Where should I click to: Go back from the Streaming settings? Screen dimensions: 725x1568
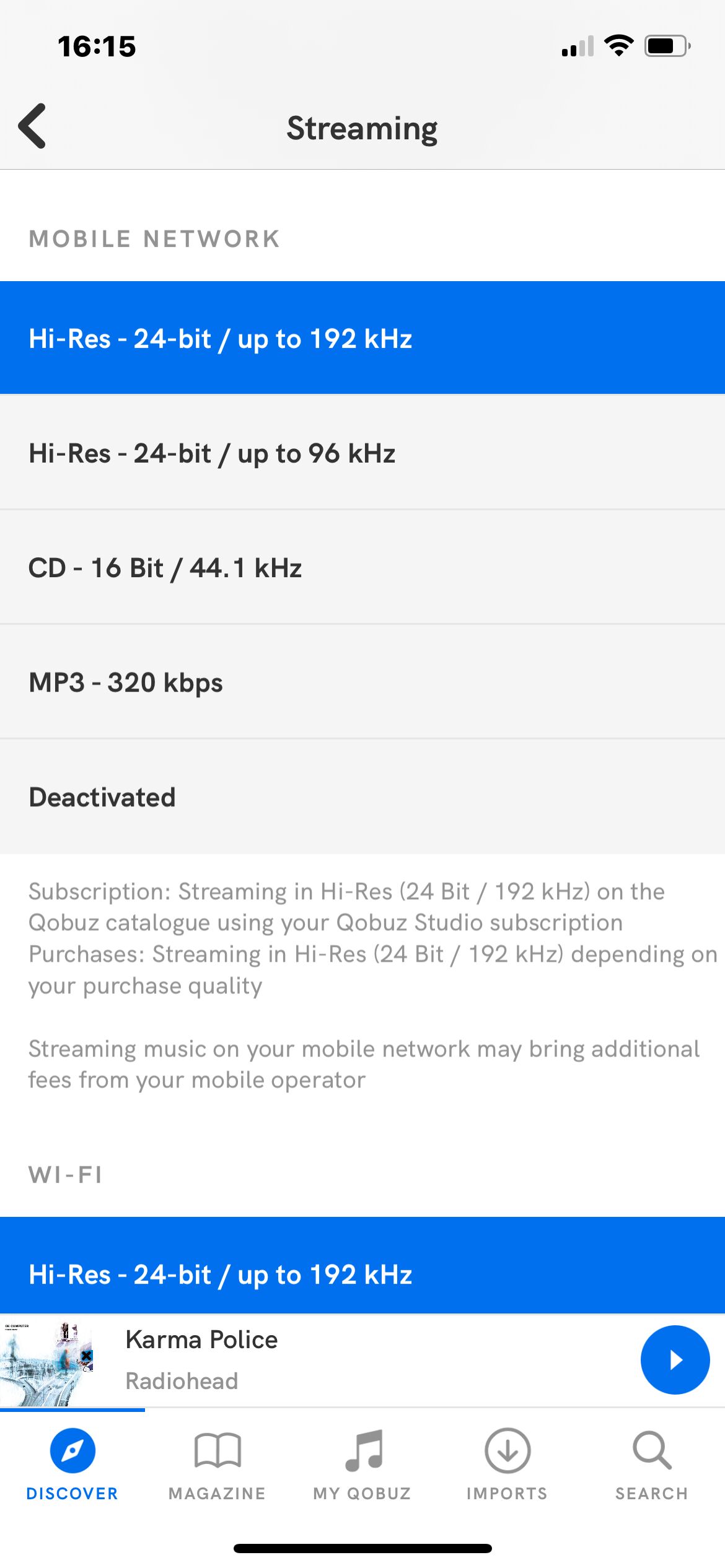tap(32, 126)
